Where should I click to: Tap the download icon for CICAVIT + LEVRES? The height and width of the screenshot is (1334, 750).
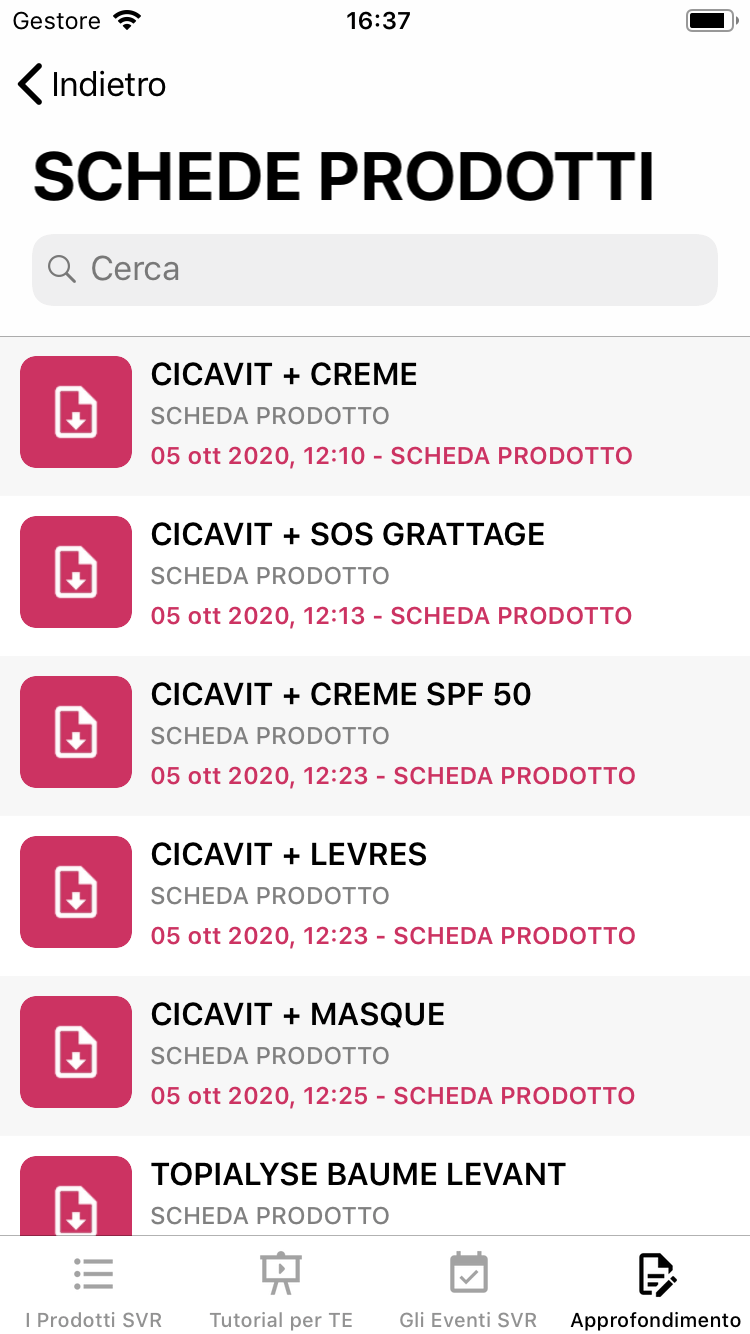[x=75, y=891]
